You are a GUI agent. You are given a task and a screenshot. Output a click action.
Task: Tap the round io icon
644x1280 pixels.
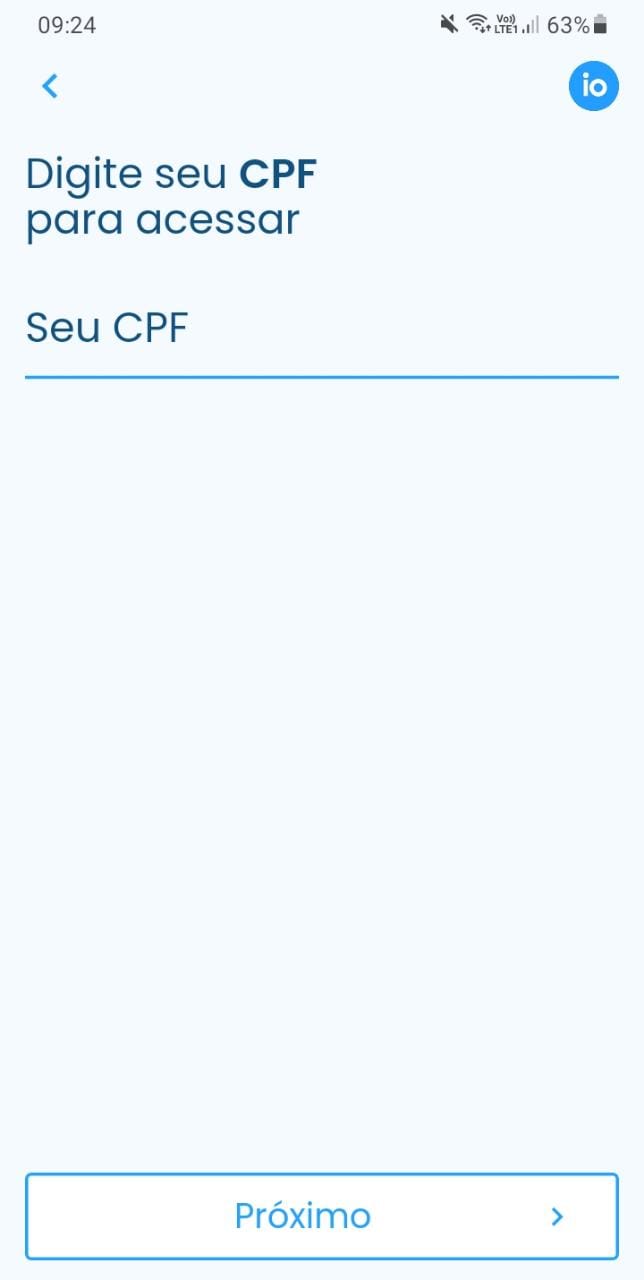594,86
